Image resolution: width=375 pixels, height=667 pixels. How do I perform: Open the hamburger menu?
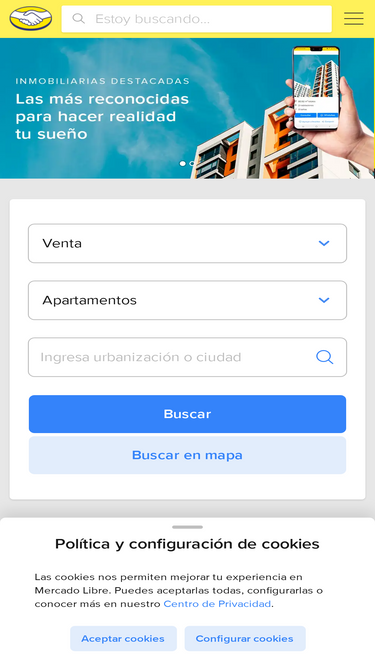[x=353, y=19]
